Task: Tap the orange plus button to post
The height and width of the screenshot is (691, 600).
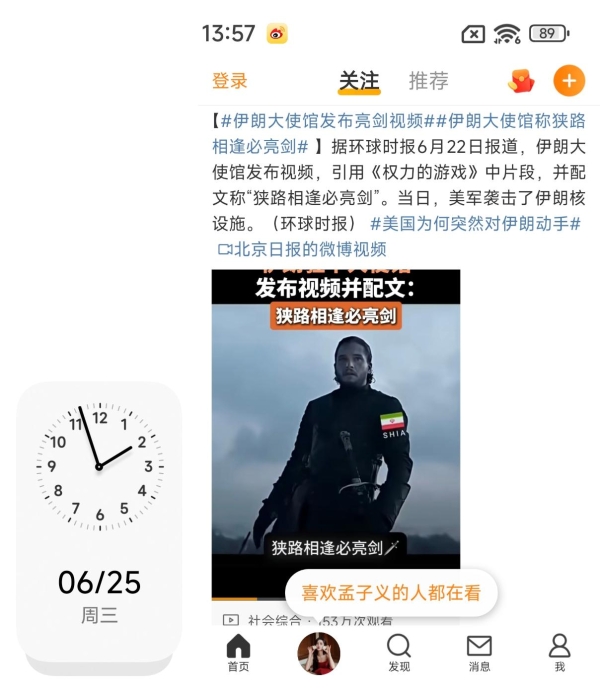Action: point(569,81)
